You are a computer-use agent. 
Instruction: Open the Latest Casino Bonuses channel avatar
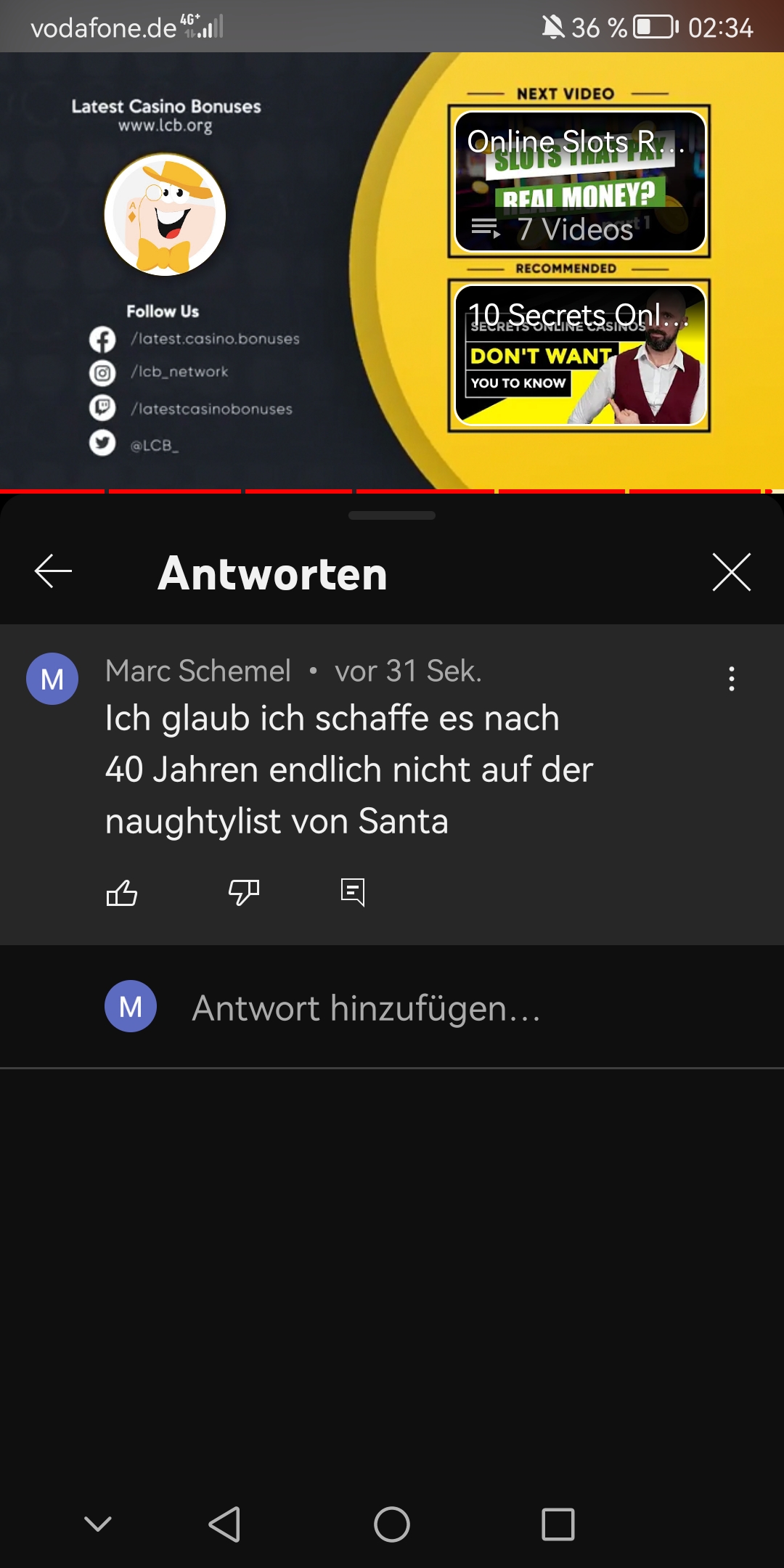(165, 215)
